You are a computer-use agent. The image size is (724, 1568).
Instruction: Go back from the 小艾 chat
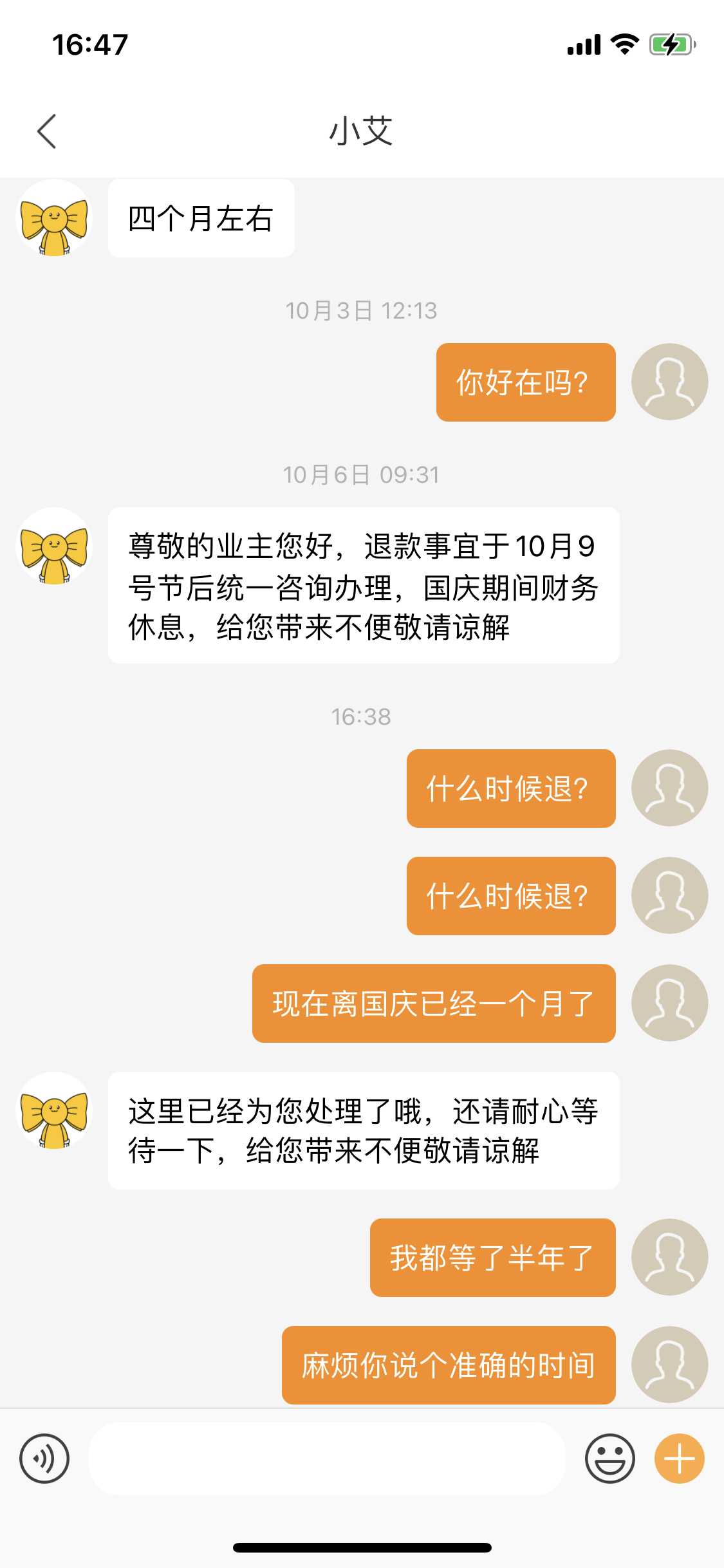point(47,131)
